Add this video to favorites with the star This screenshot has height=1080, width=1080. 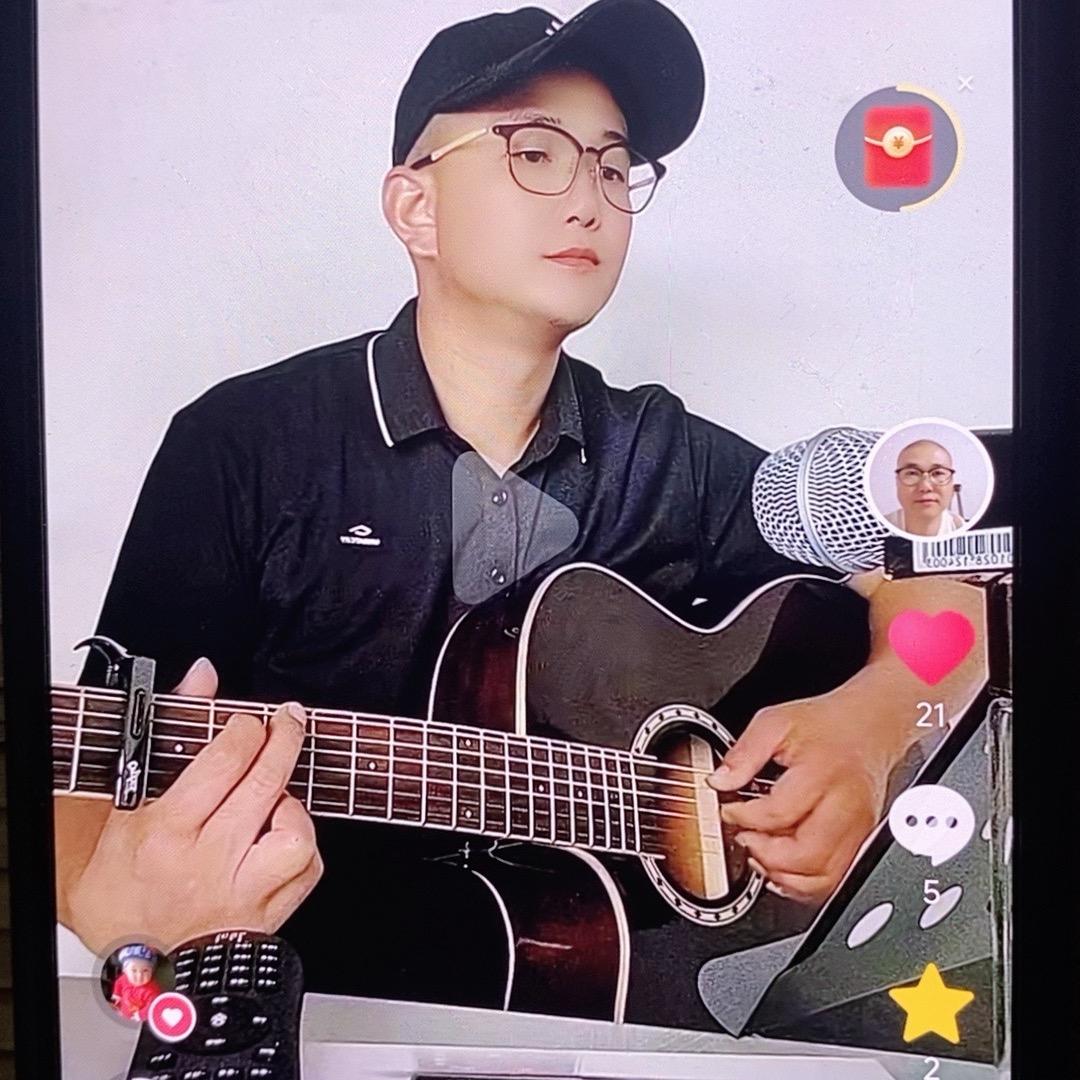(931, 1003)
